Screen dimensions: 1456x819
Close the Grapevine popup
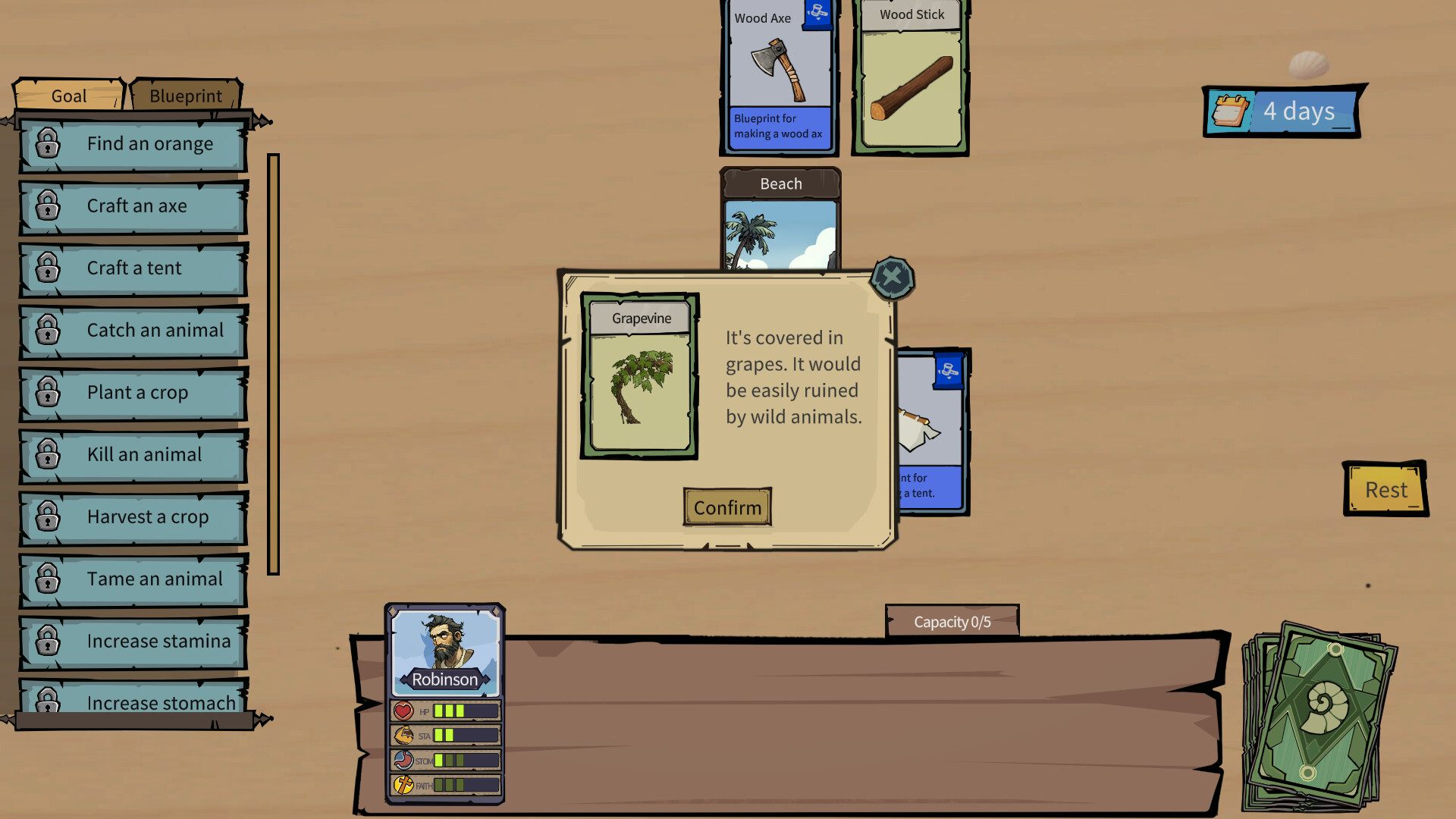893,278
